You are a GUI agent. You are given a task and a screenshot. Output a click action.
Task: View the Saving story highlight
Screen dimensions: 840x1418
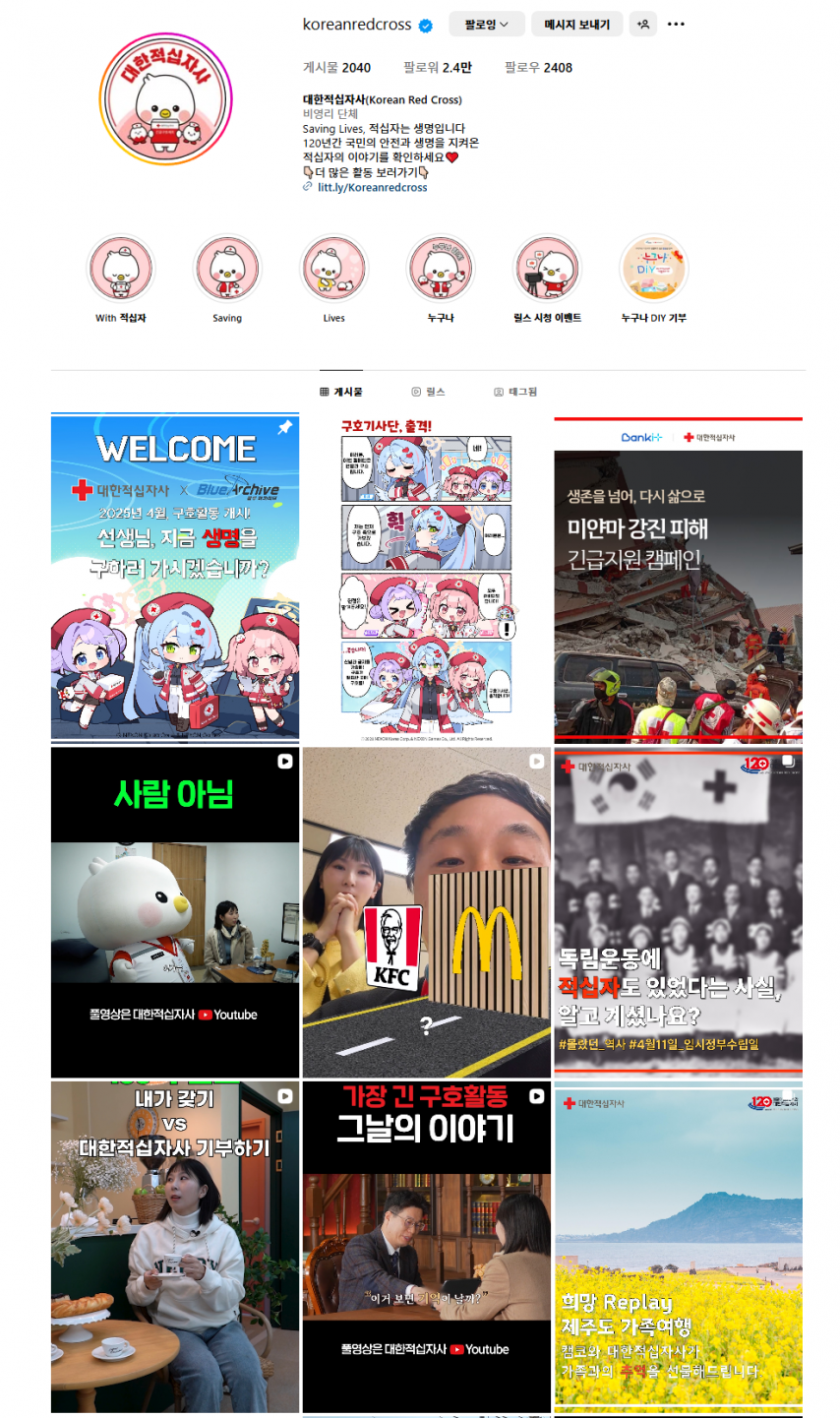[227, 269]
